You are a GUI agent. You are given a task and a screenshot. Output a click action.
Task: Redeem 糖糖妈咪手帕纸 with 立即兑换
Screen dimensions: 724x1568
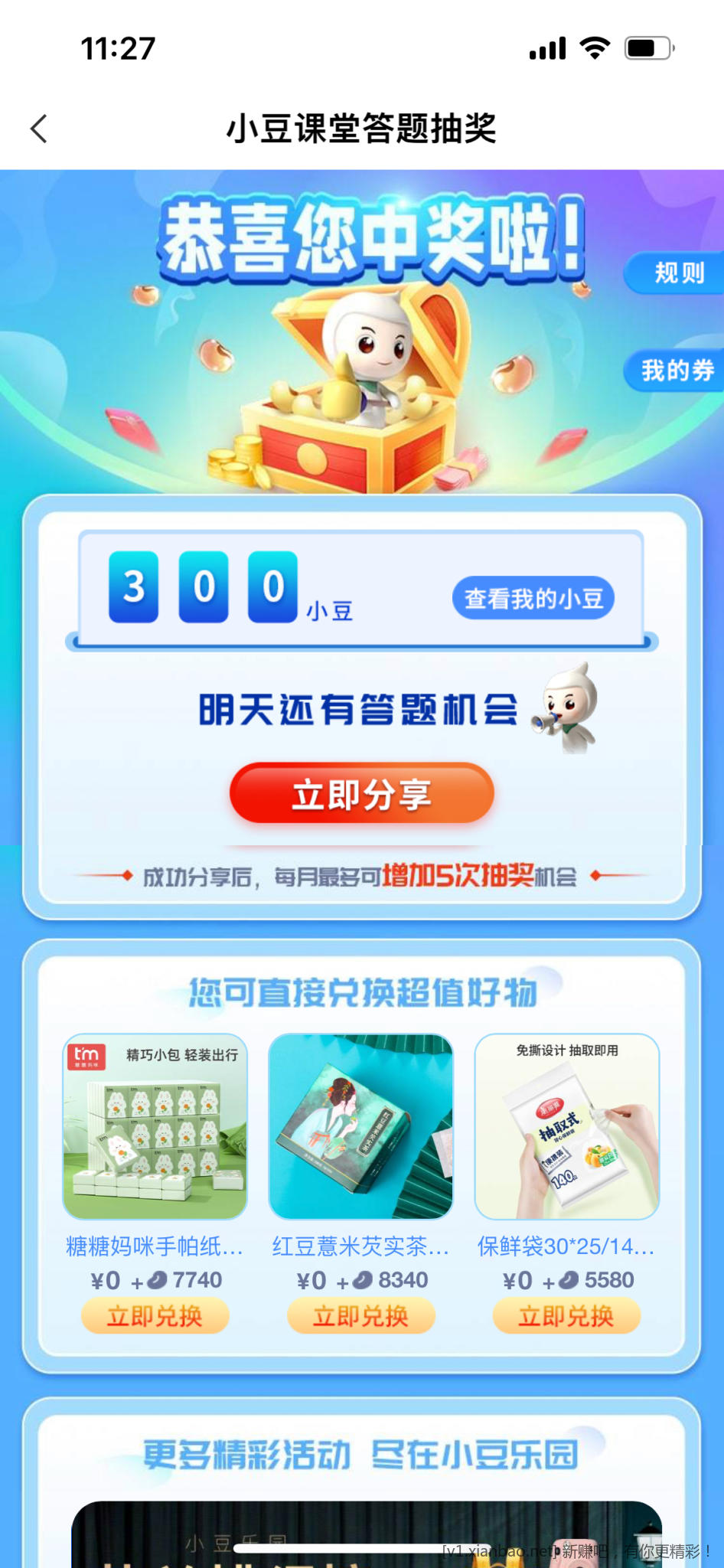click(x=155, y=1316)
